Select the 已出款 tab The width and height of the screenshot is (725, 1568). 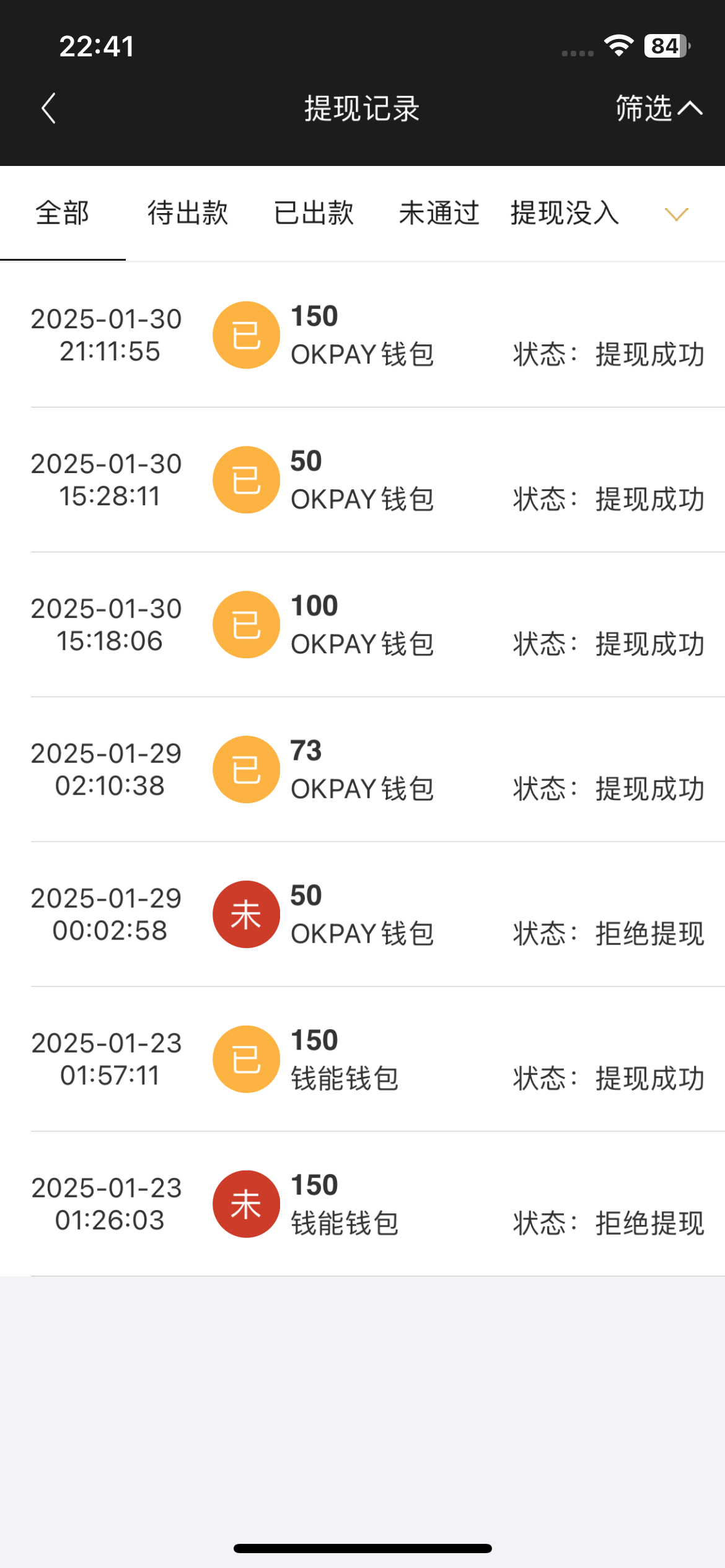[314, 213]
